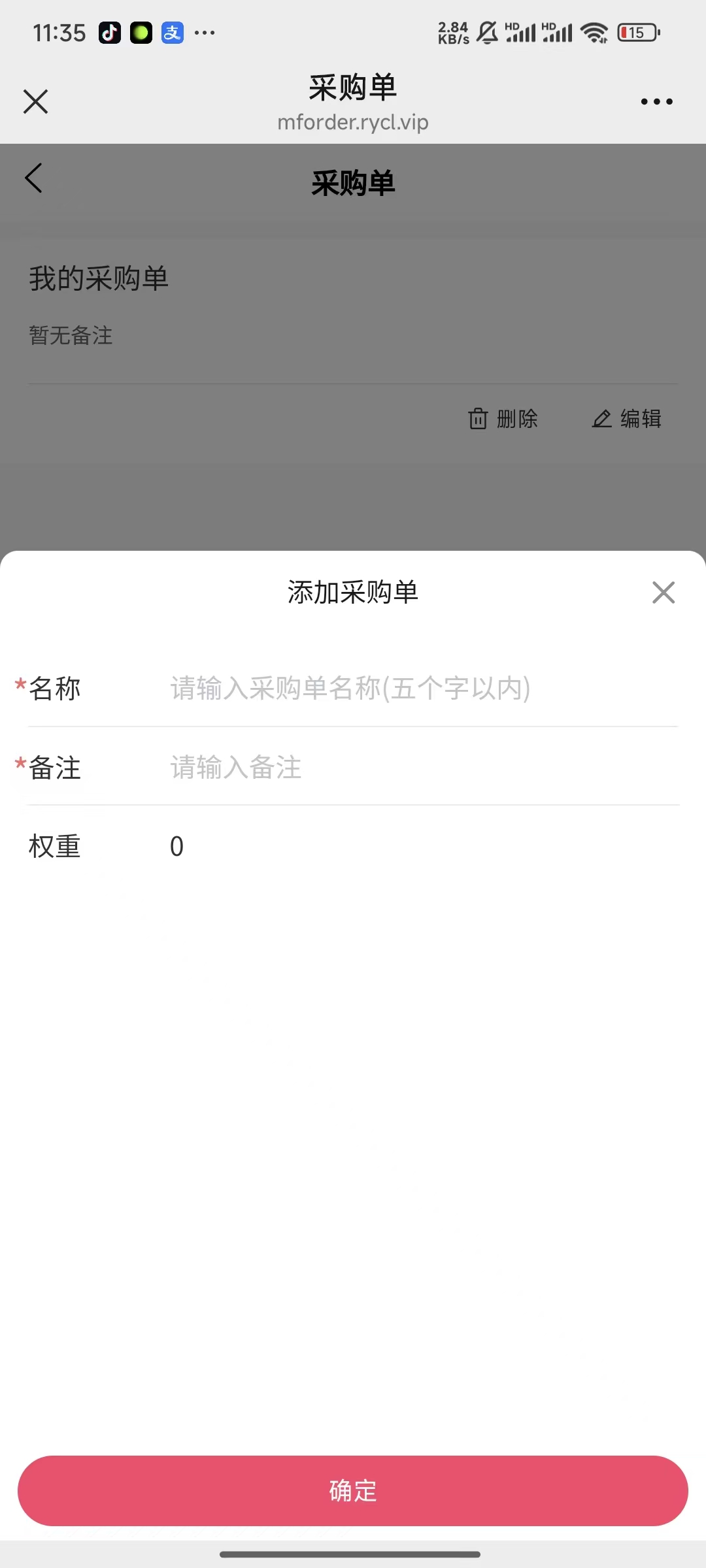This screenshot has height=1568, width=706.
Task: Close the 添加采购单 dialog
Action: pos(663,593)
